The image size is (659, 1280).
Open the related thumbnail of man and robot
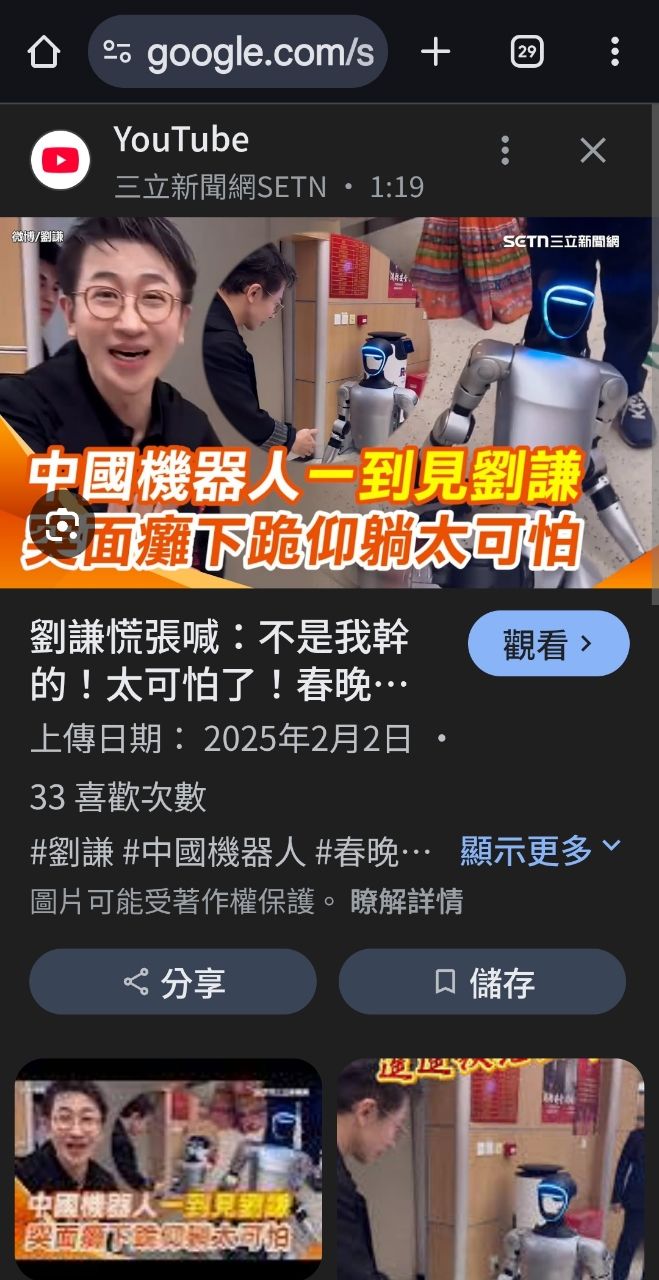490,1168
